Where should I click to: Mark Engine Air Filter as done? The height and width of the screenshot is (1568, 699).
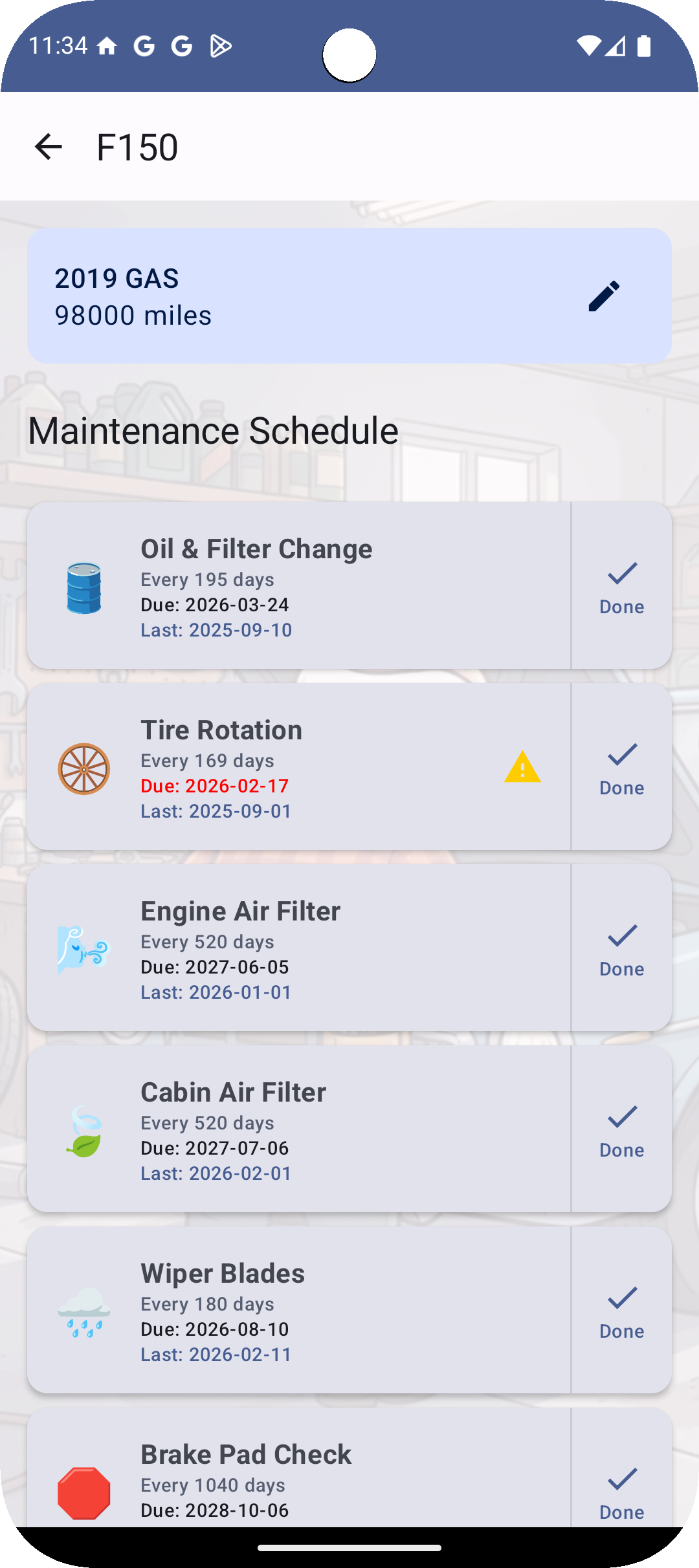pos(621,948)
